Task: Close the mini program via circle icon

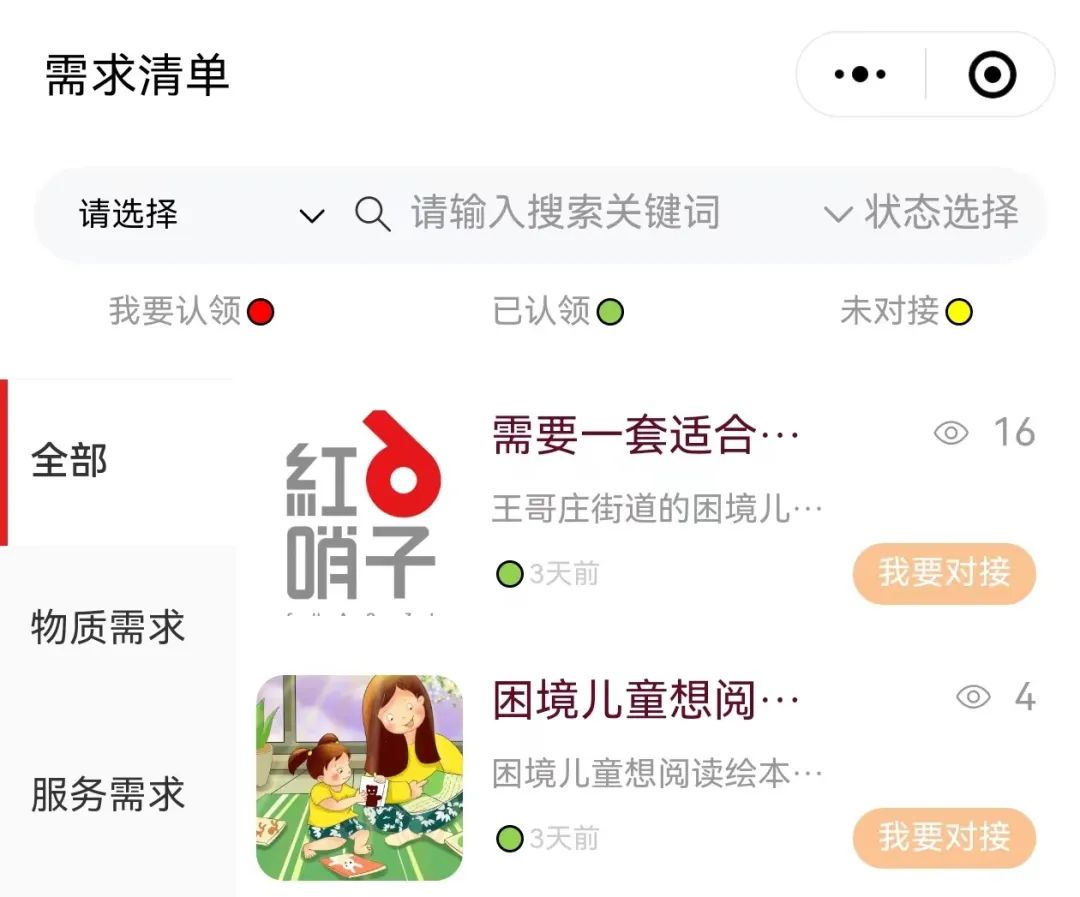Action: tap(992, 75)
